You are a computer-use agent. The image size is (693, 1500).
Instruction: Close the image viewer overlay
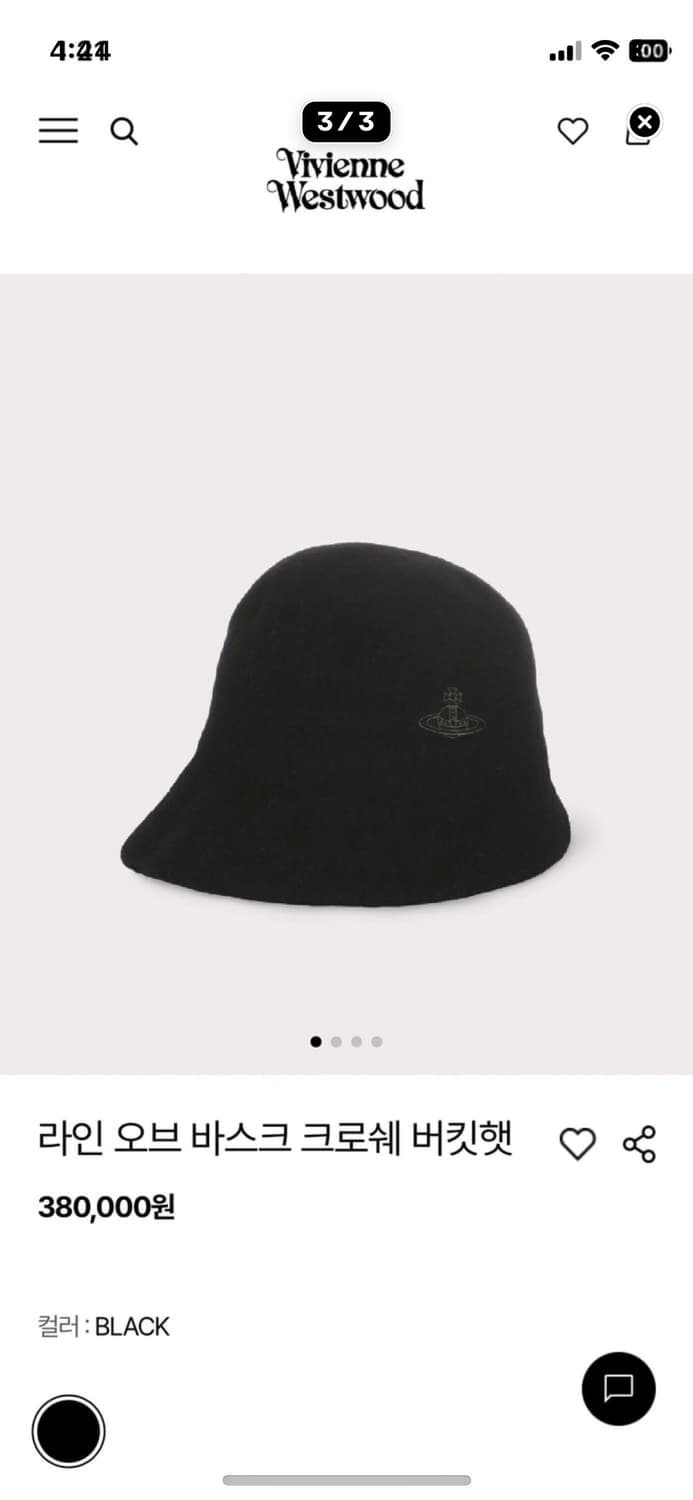(x=645, y=123)
